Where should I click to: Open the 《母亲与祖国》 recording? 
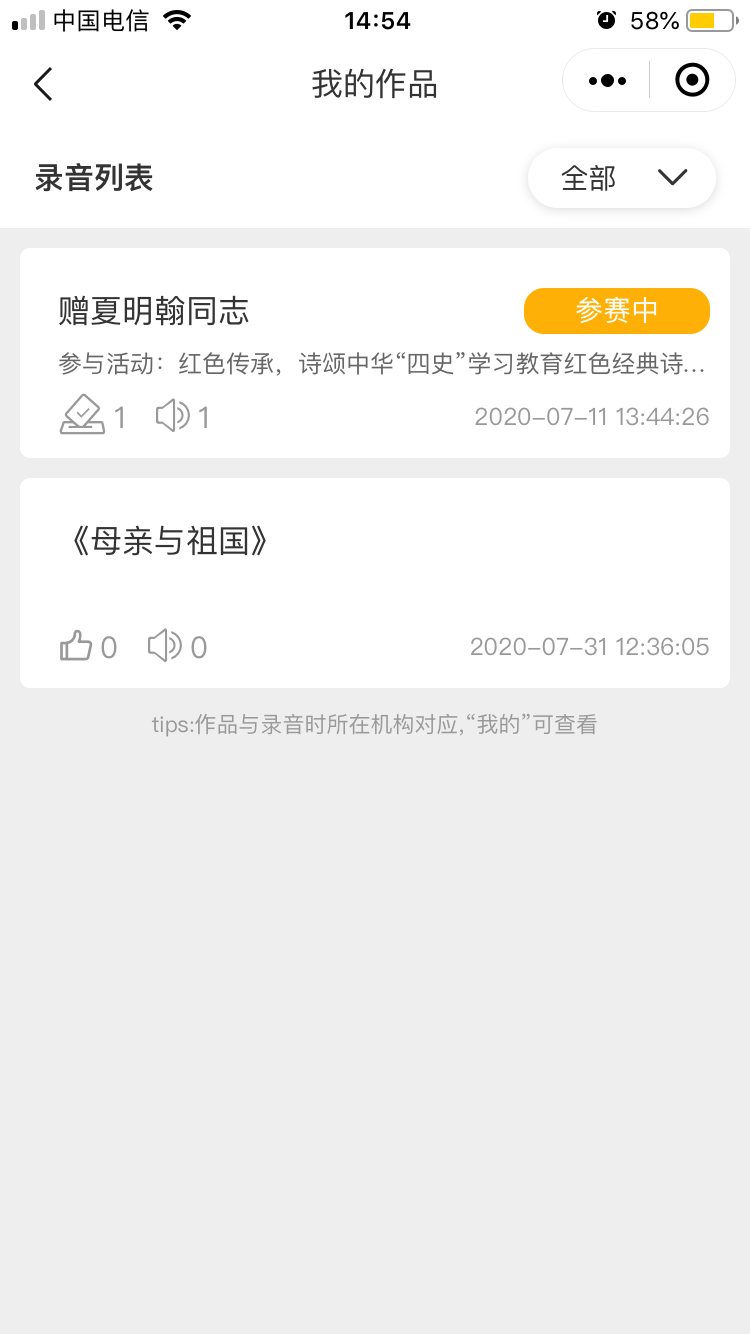click(x=170, y=541)
